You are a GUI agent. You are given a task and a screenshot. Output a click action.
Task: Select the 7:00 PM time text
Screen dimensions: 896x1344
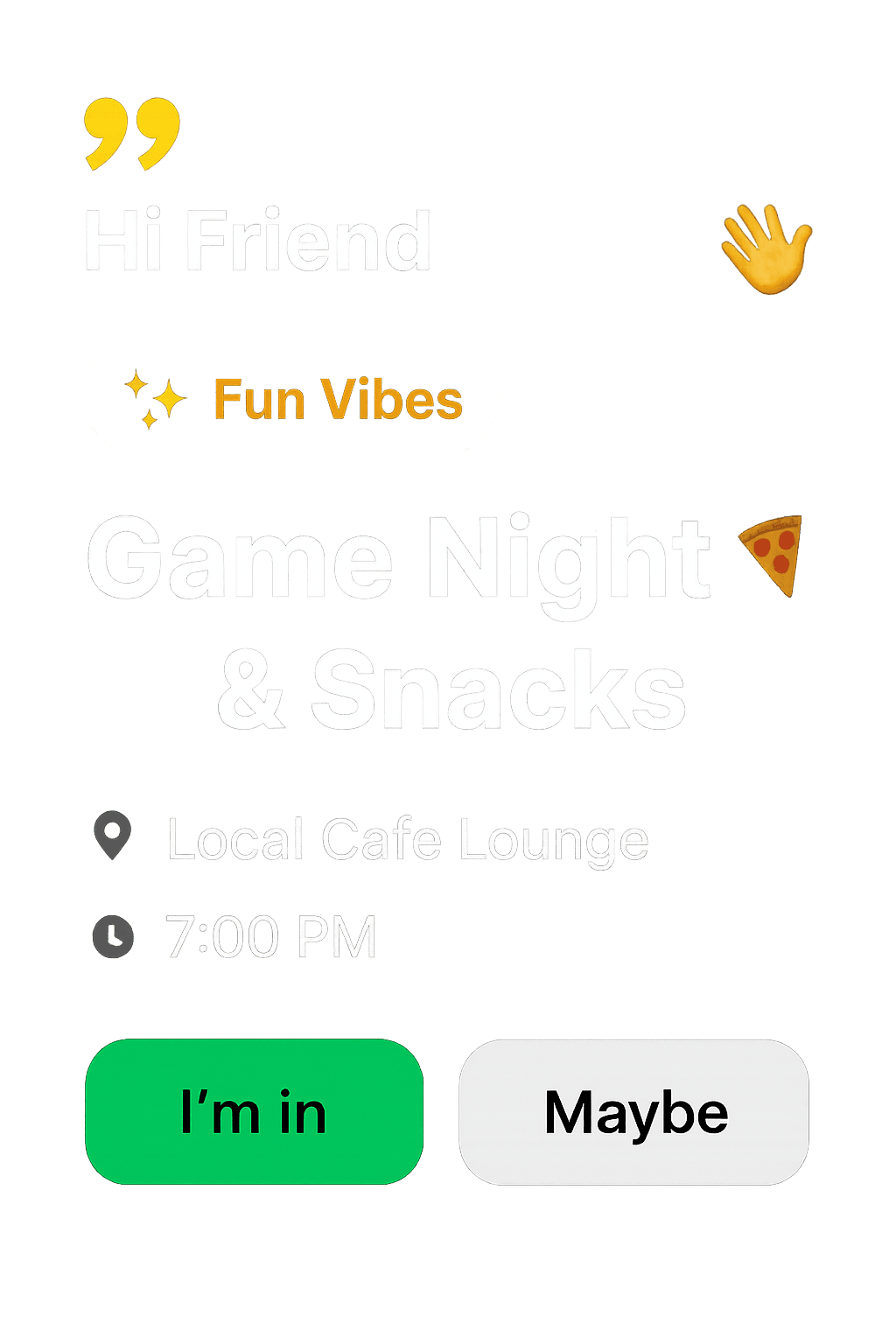click(271, 936)
